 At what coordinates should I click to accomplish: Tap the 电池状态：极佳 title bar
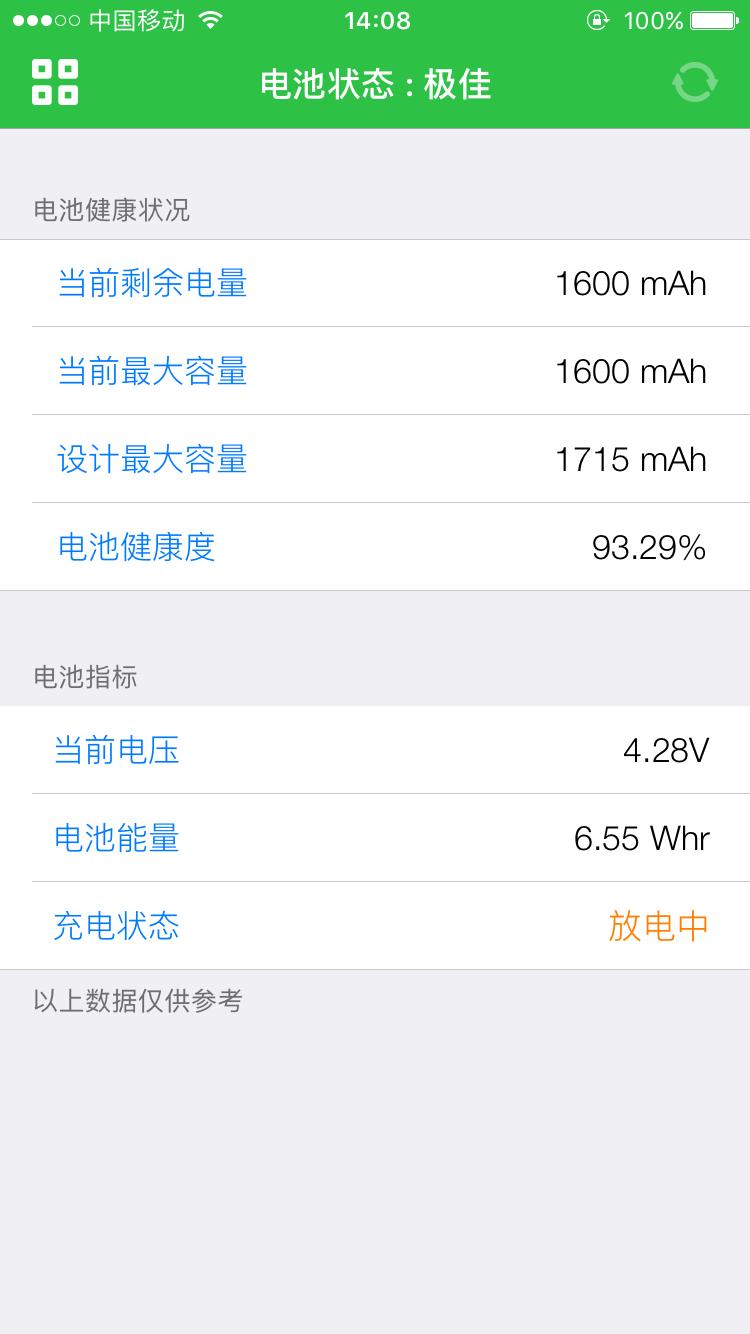[x=375, y=84]
